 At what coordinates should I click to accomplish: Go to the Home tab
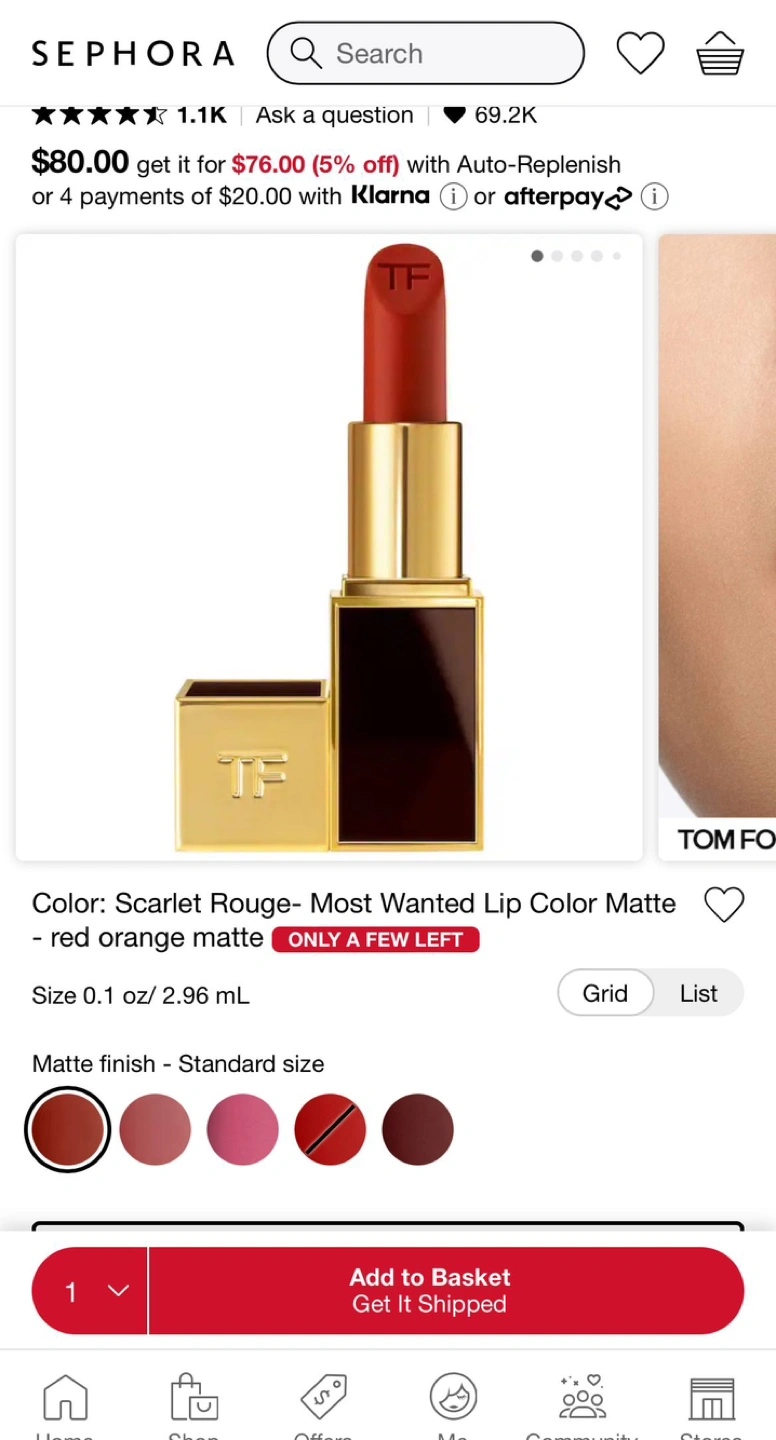(65, 1402)
